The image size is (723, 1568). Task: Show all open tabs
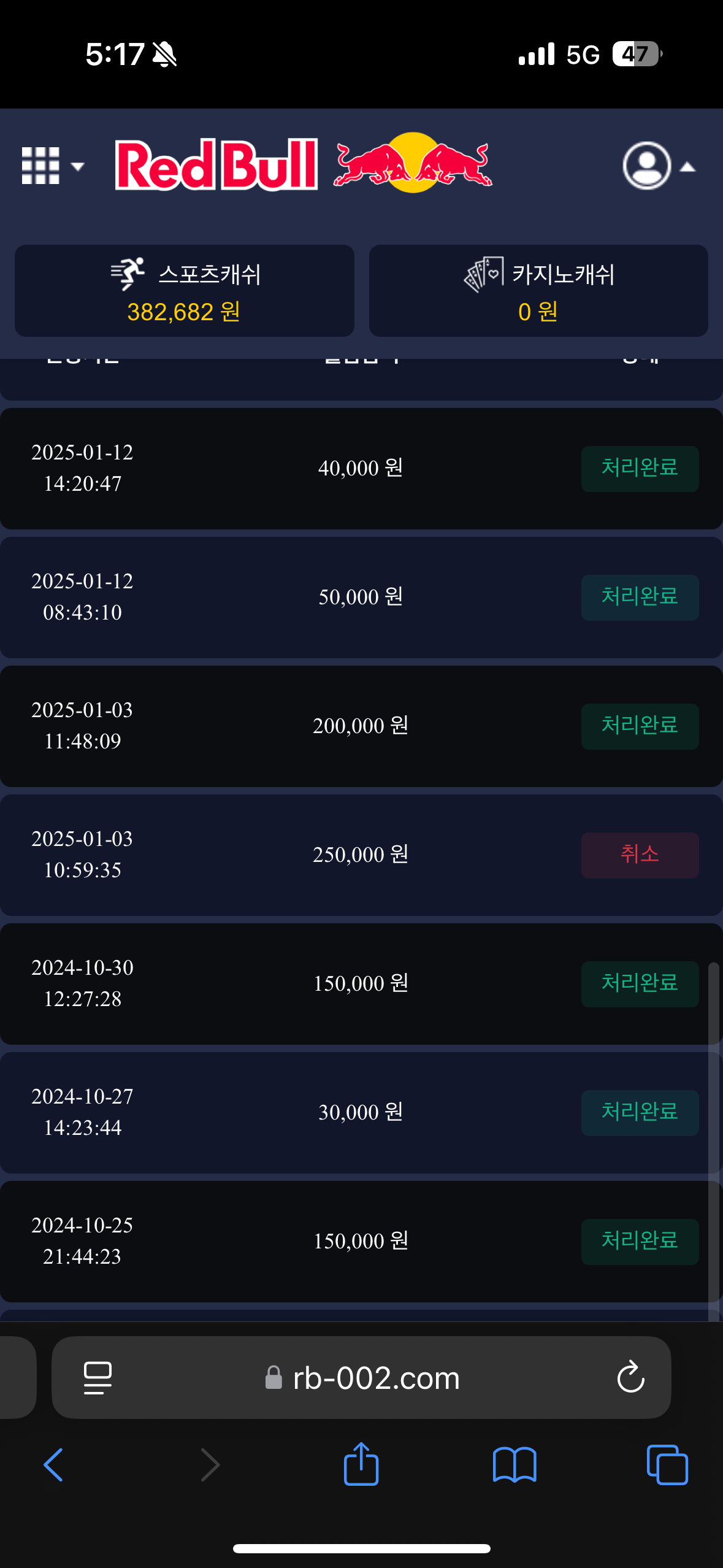[667, 1465]
